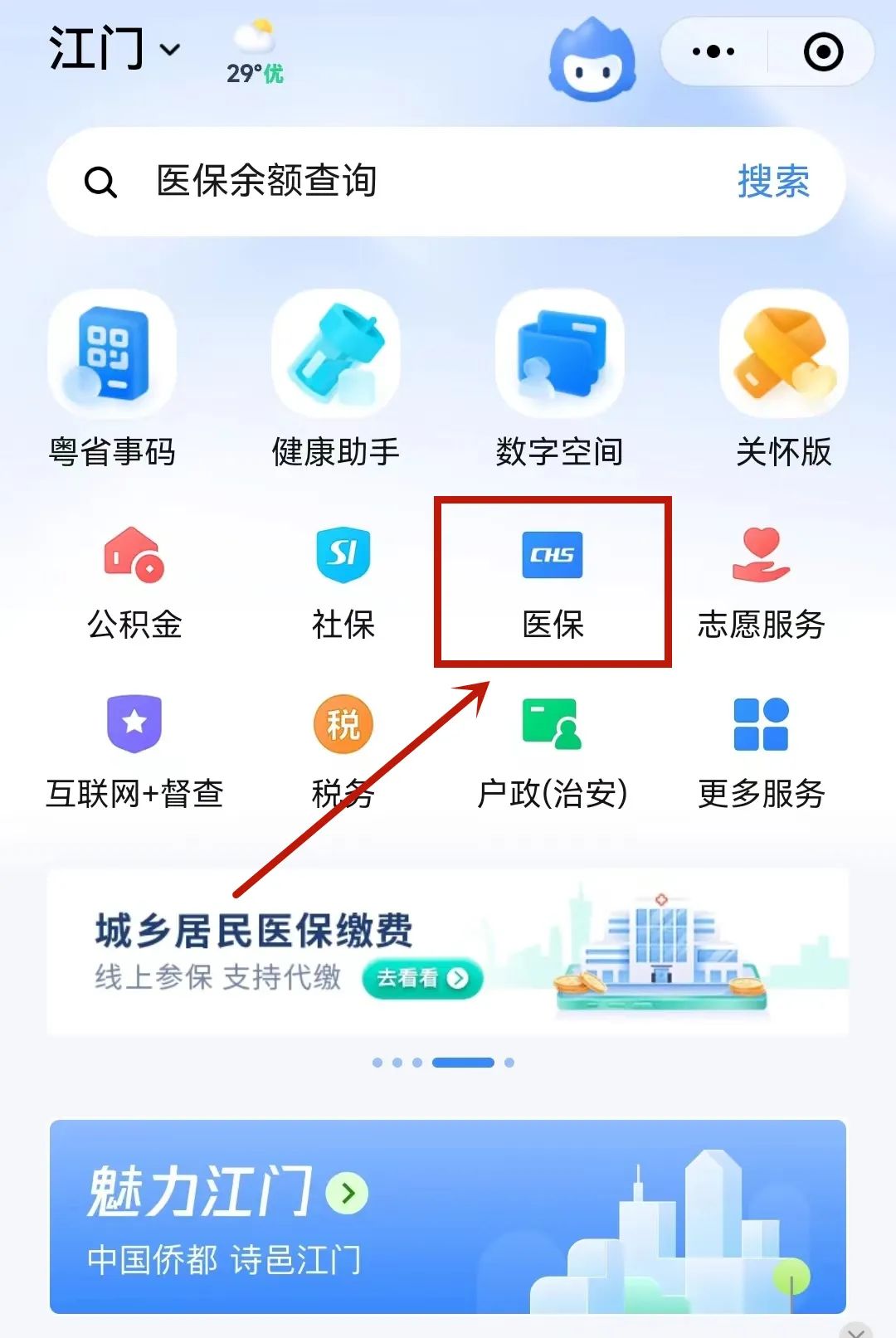The image size is (896, 1338).
Task: Open 粤省事码
Action: tap(112, 377)
